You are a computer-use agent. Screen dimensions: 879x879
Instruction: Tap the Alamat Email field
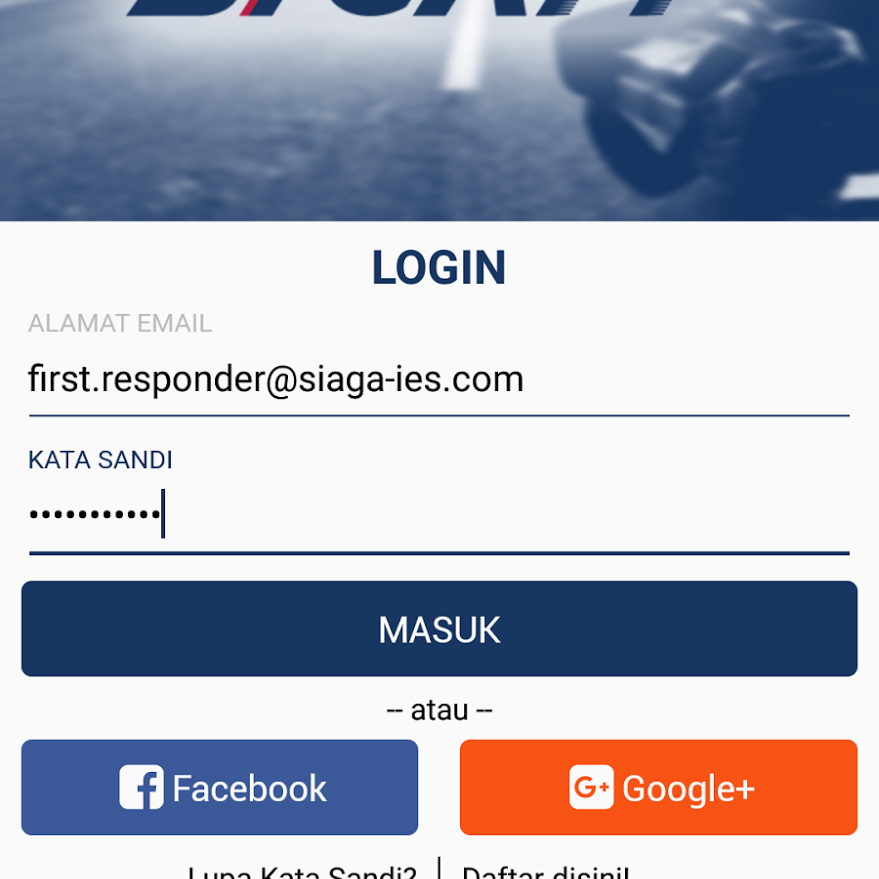[438, 380]
